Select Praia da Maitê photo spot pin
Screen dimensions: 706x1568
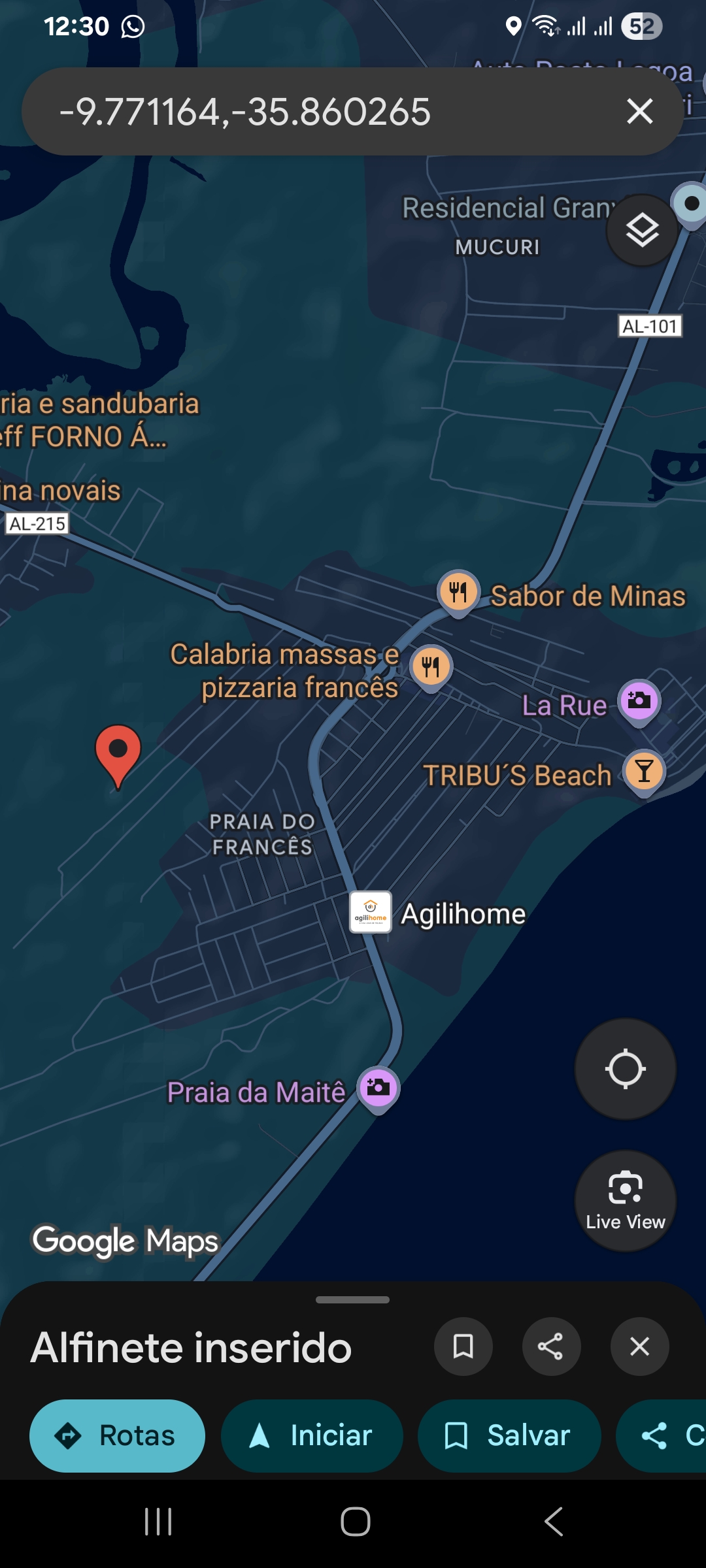378,1088
